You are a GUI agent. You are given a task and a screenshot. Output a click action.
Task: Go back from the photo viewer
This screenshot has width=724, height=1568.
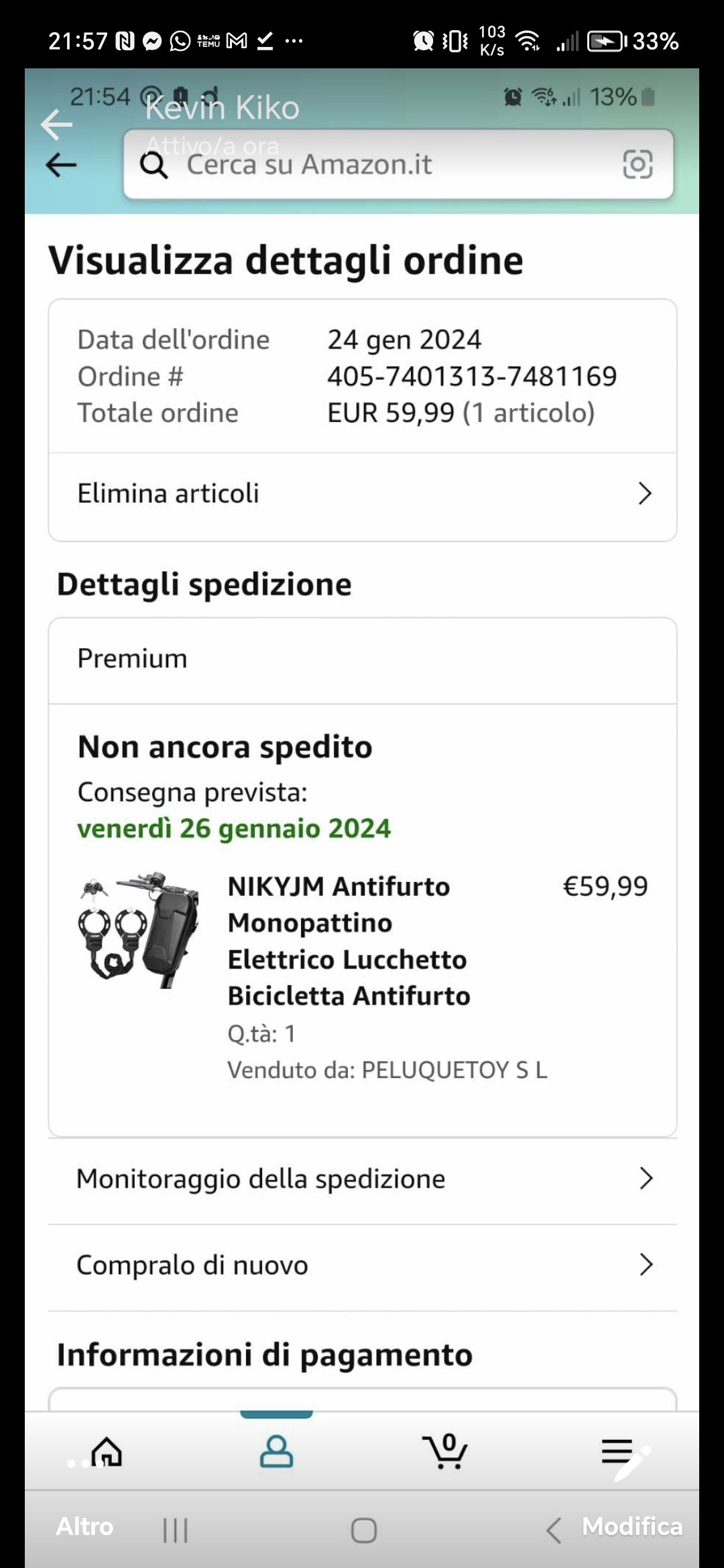coord(56,124)
